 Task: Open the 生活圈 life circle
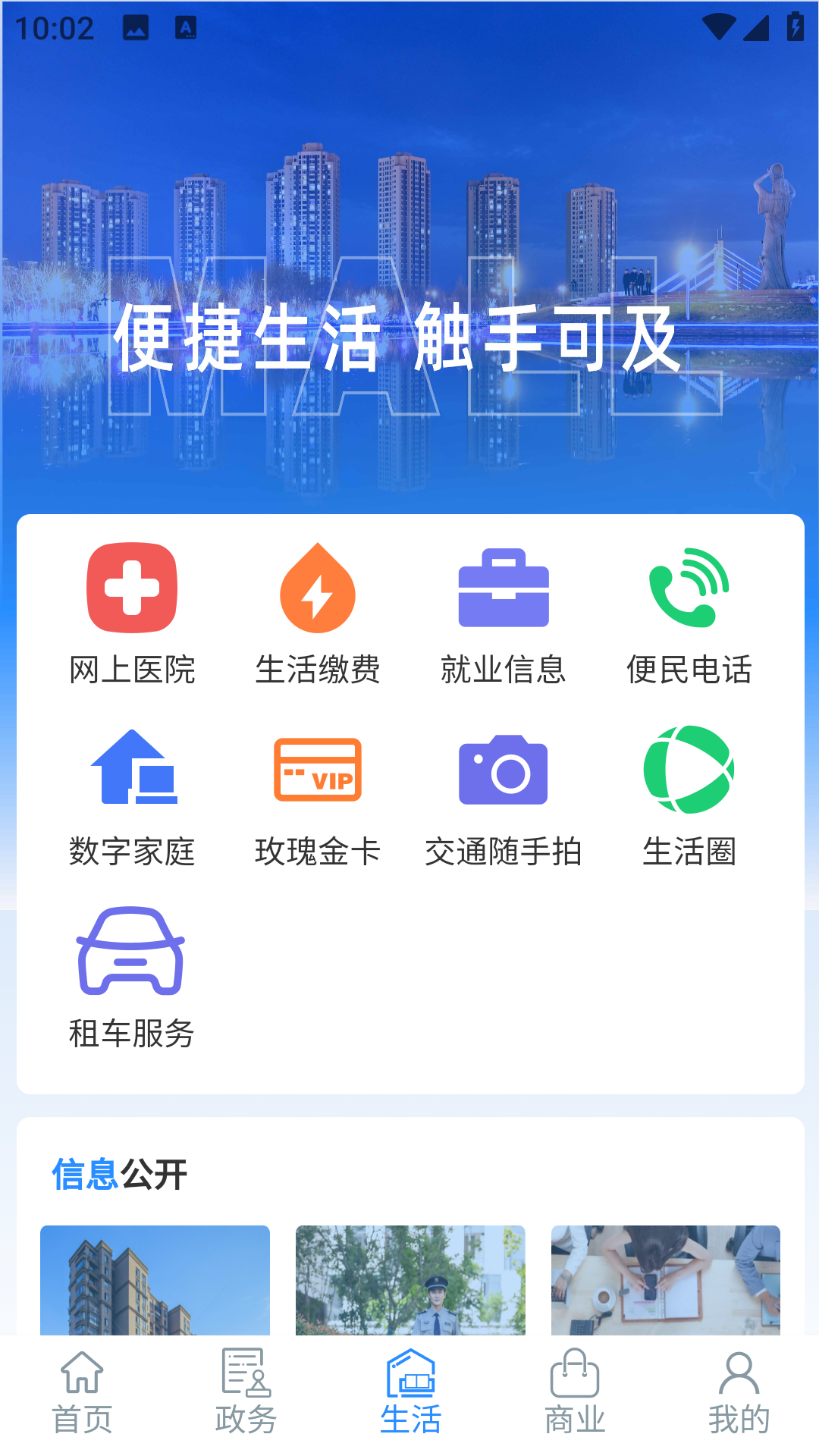click(x=689, y=796)
